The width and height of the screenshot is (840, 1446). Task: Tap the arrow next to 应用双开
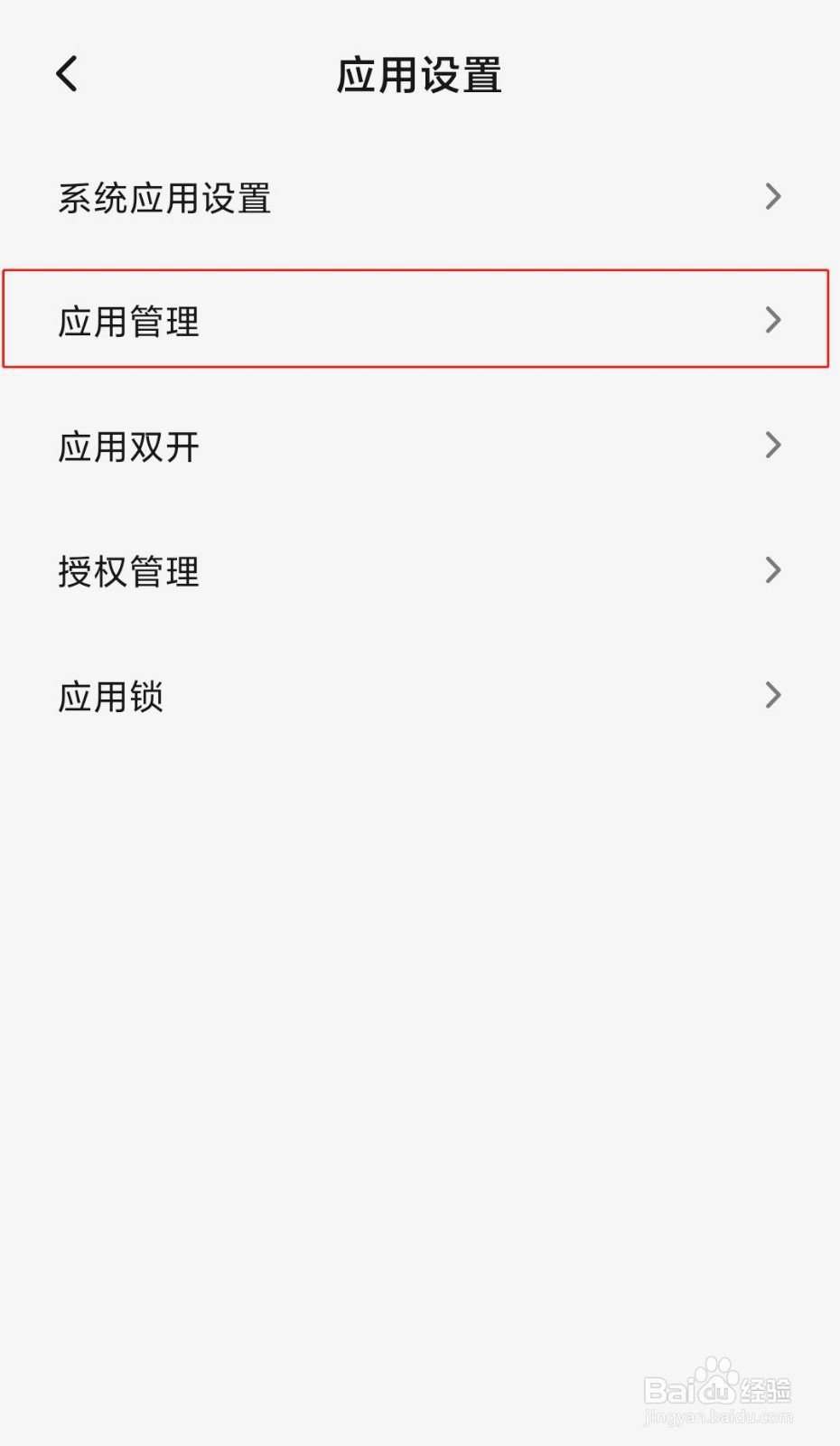click(x=772, y=446)
